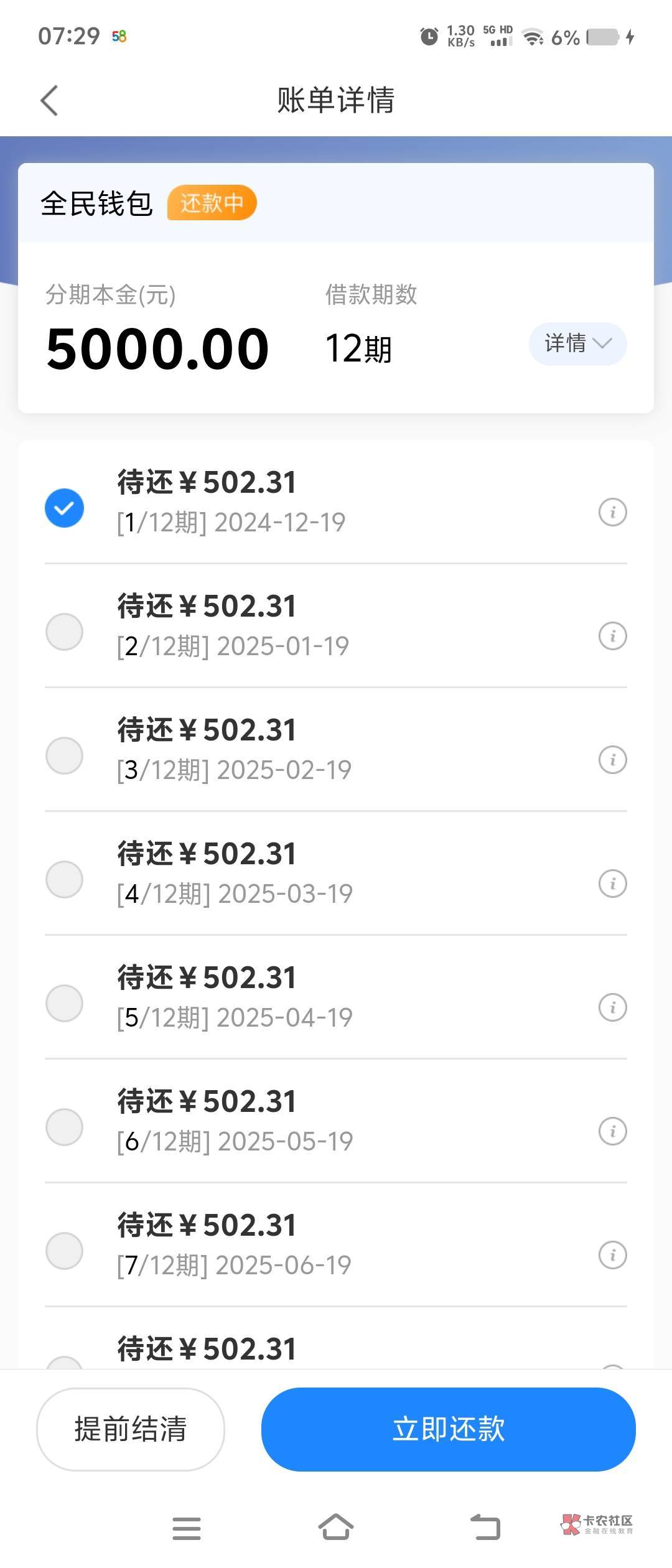672x1568 pixels.
Task: Go back from the 账单详情 page
Action: (x=49, y=100)
